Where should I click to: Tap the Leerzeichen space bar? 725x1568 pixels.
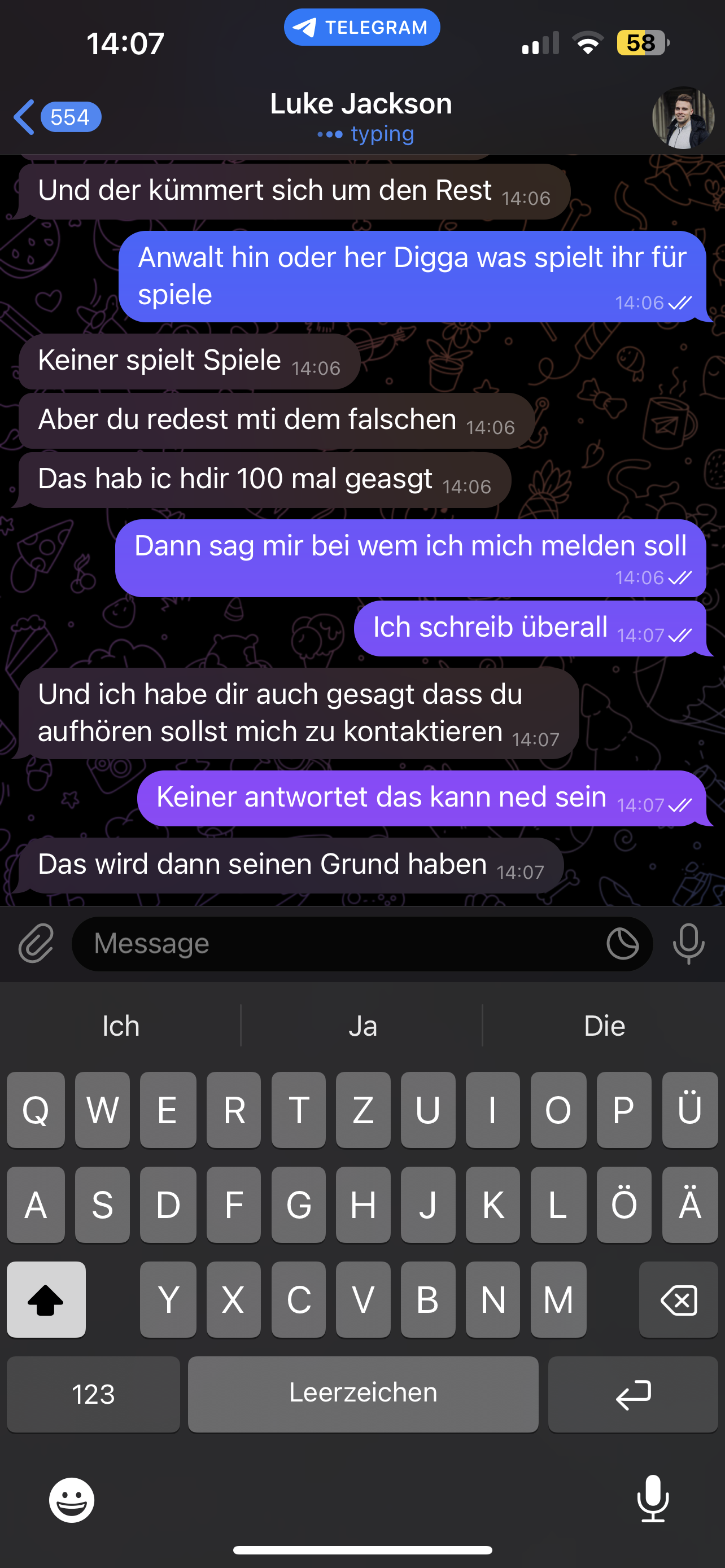[x=363, y=1393]
